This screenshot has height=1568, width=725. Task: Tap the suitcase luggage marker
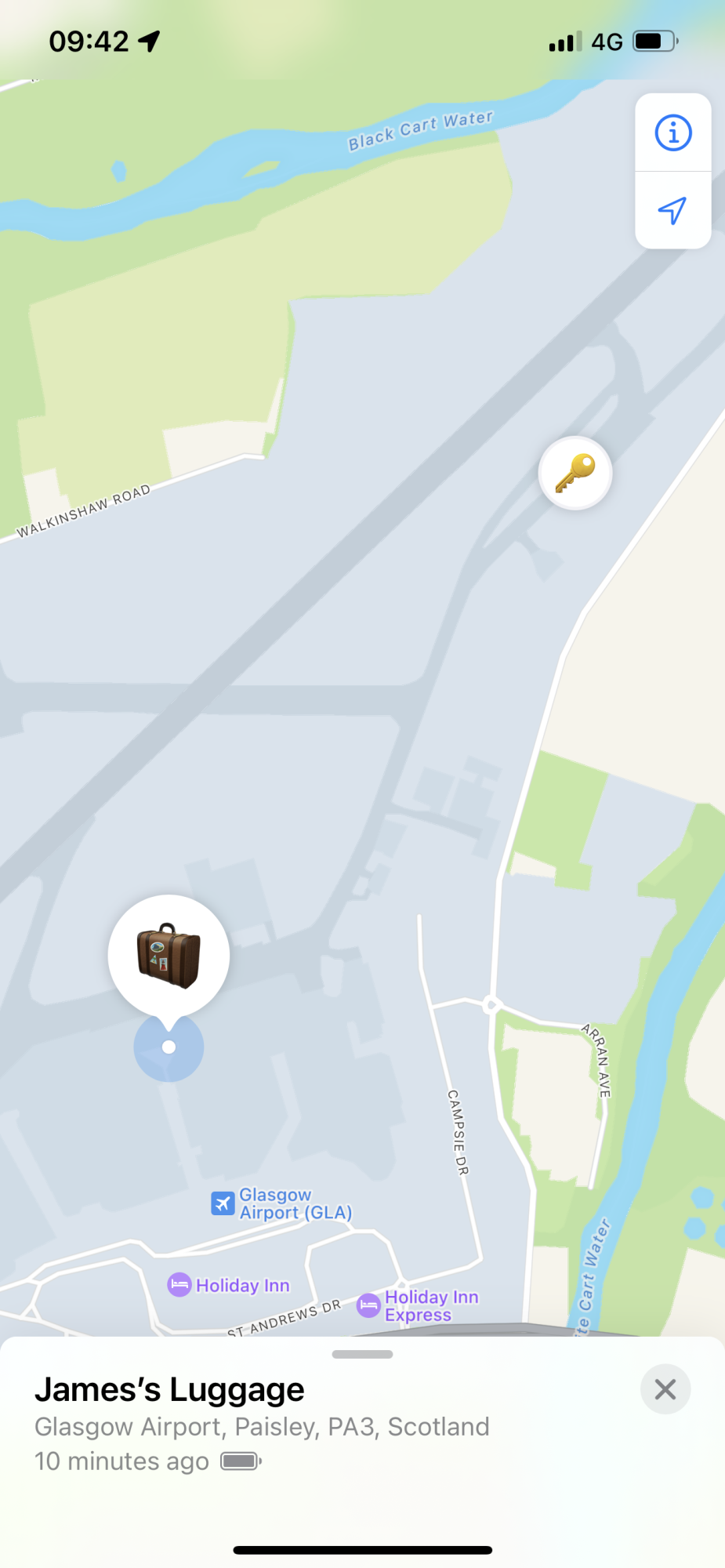tap(169, 955)
